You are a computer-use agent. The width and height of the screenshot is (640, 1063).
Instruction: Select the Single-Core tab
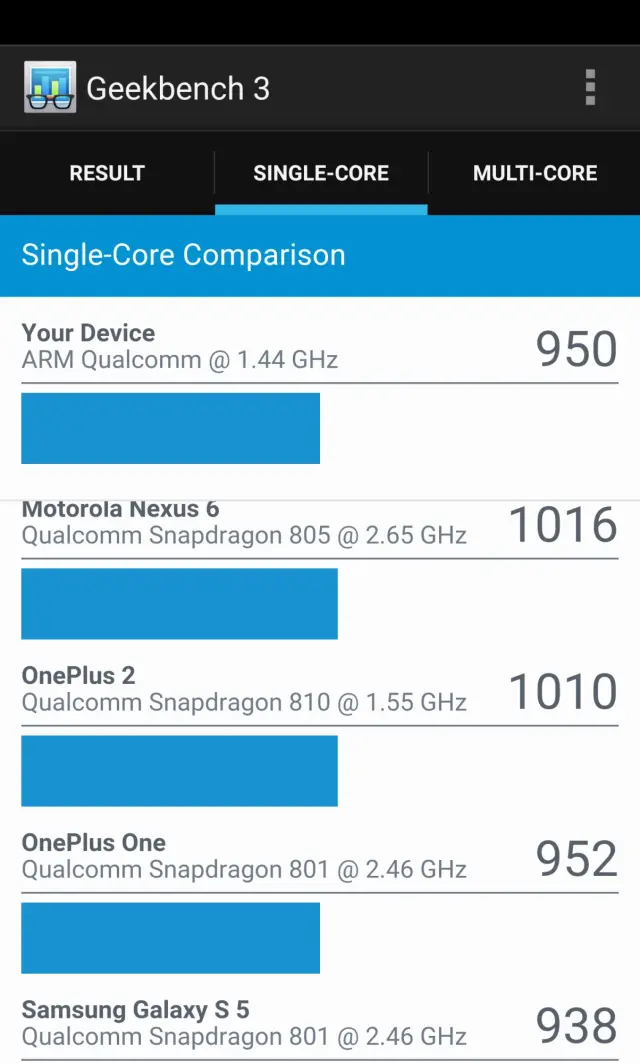(321, 173)
